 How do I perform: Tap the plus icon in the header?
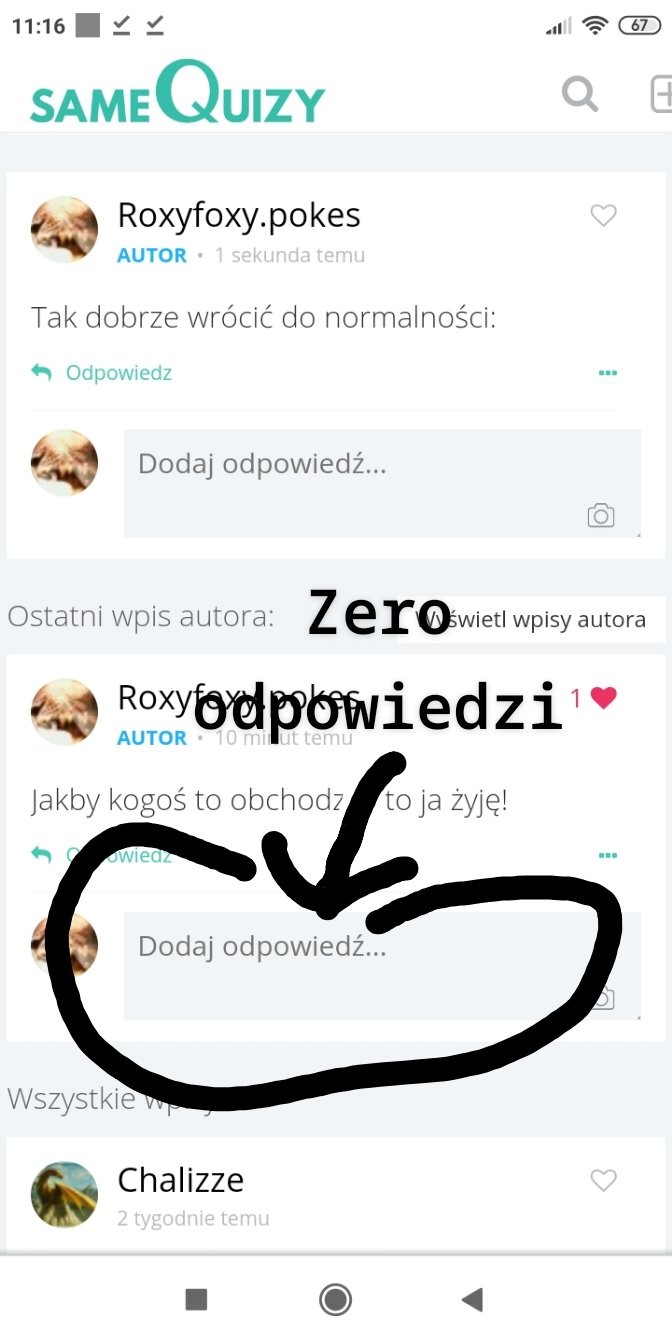click(x=660, y=95)
